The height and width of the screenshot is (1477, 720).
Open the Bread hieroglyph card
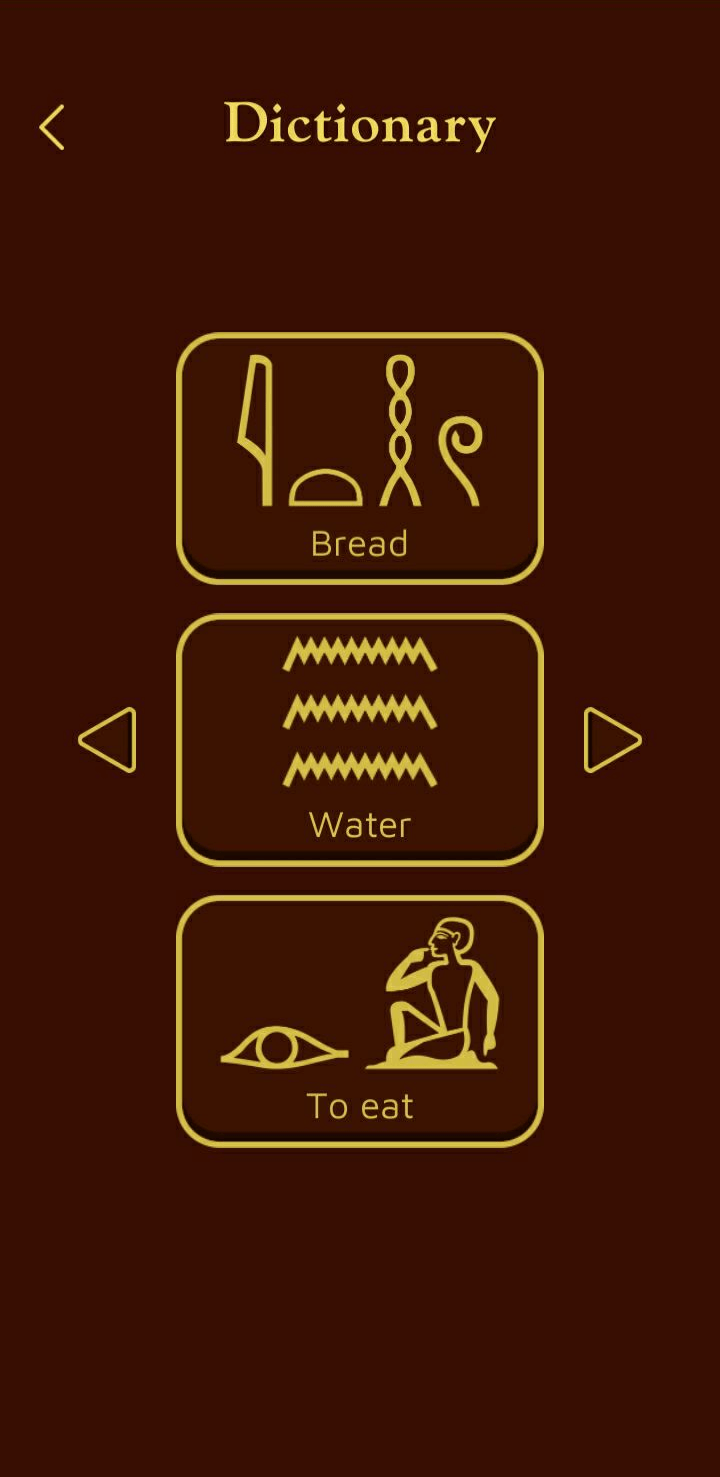pyautogui.click(x=360, y=458)
